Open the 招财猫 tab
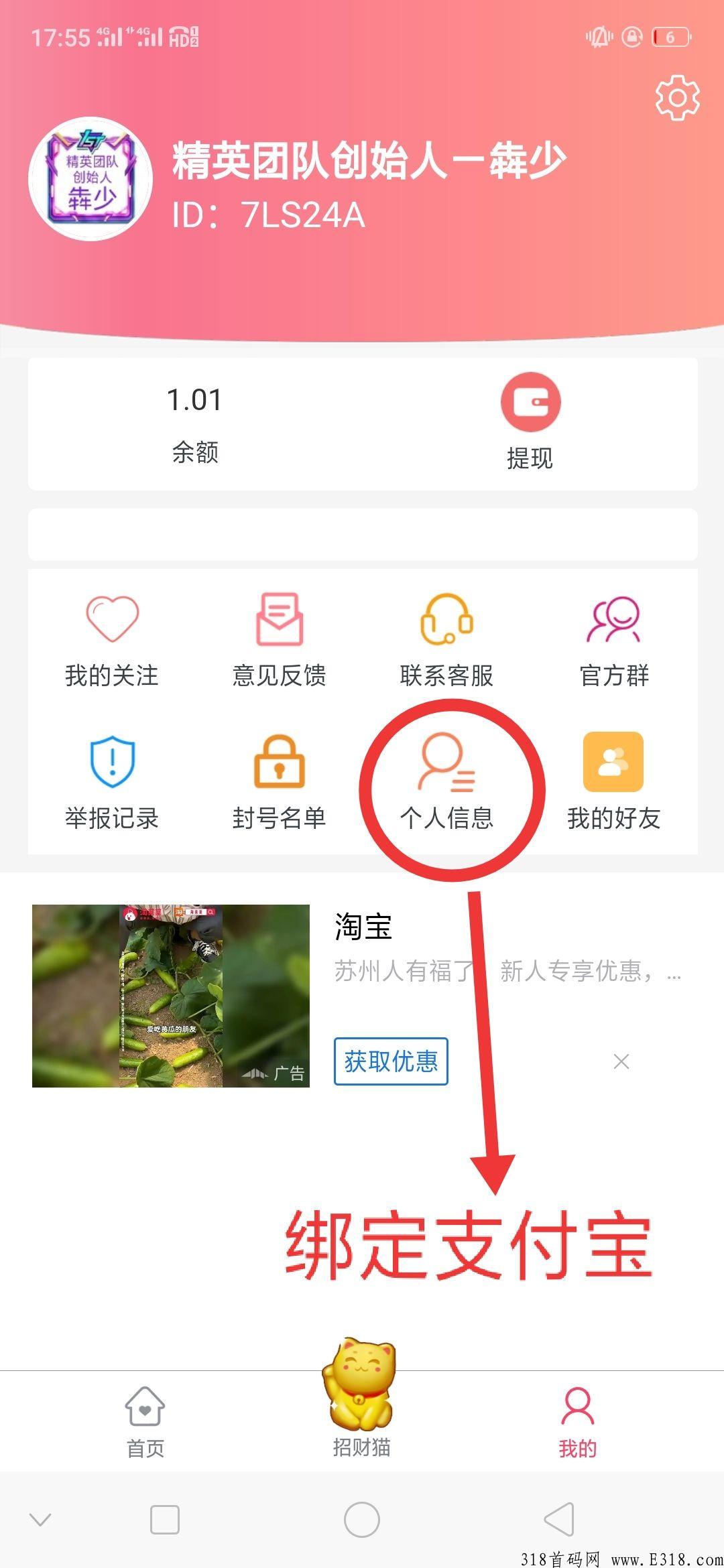Viewport: 724px width, 1568px height. (362, 1399)
